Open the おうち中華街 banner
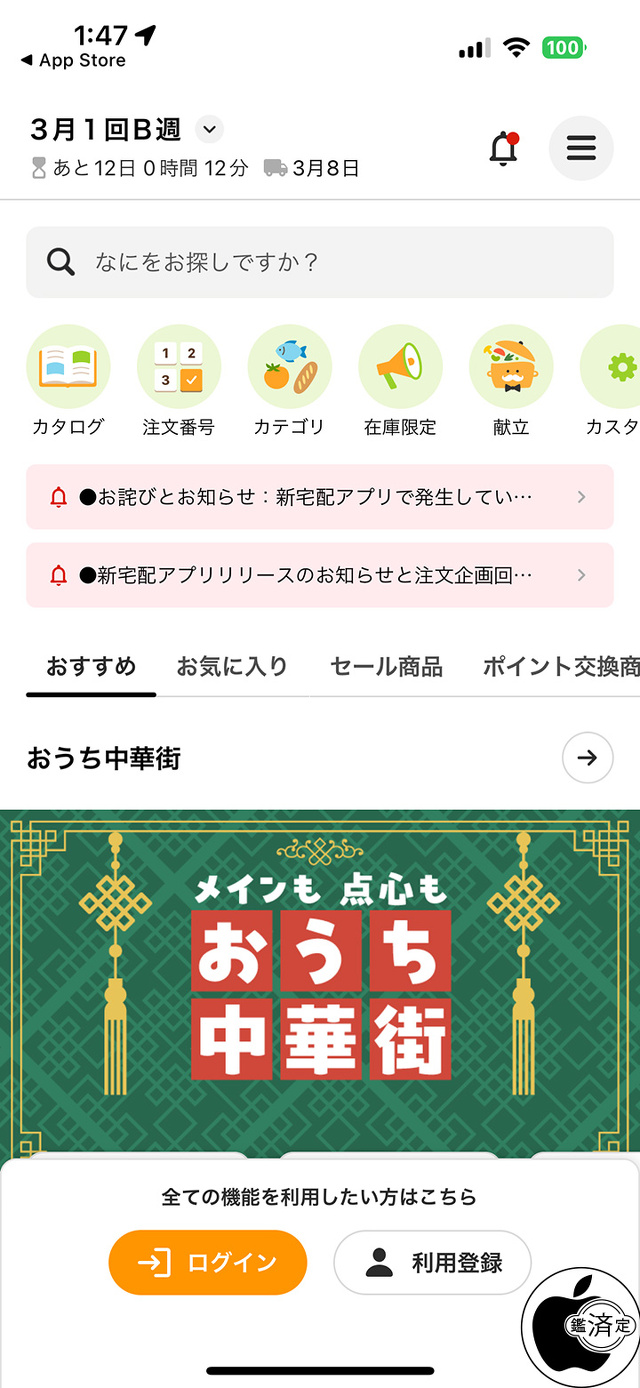 (320, 980)
